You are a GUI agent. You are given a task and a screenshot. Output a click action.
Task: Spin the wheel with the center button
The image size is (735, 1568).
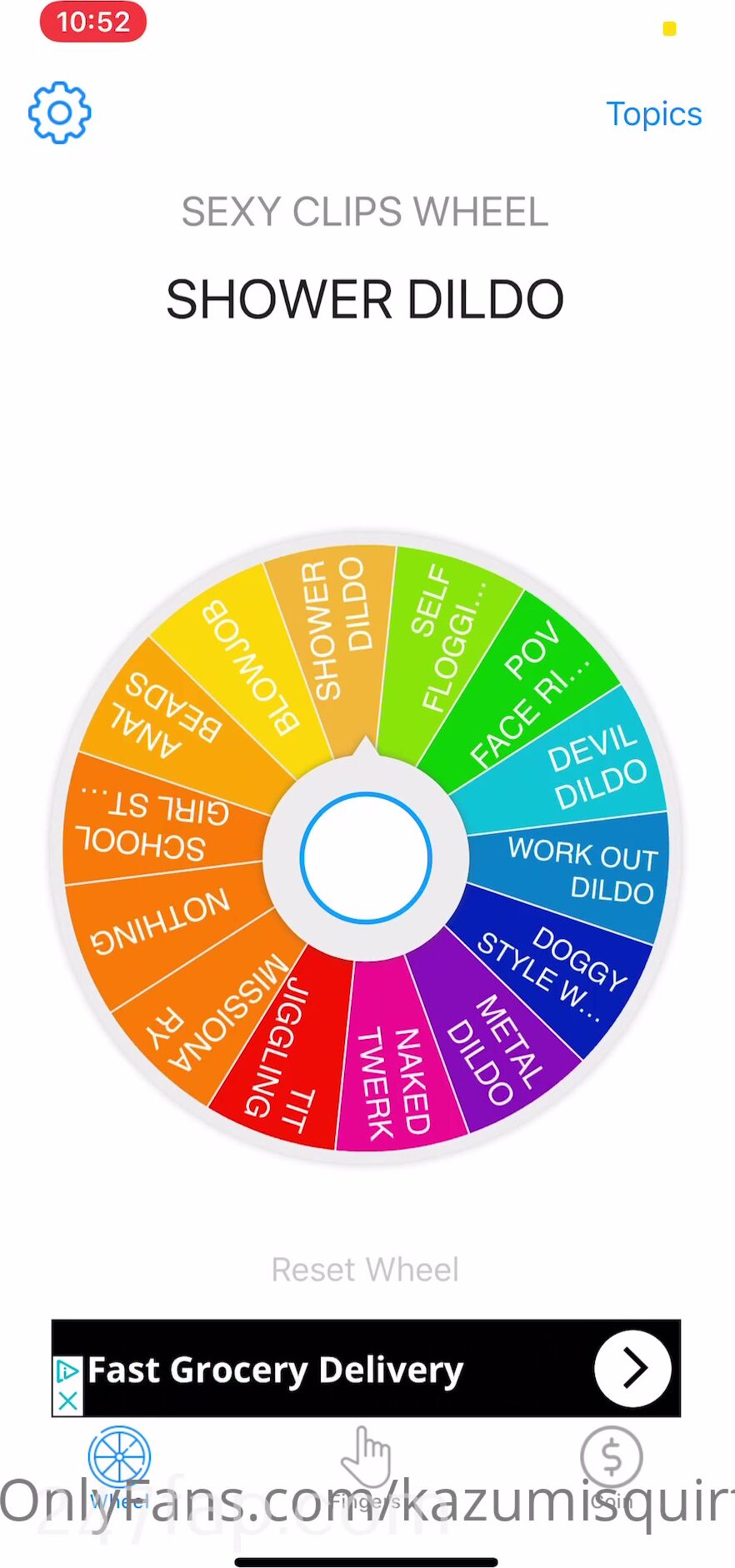[x=366, y=857]
